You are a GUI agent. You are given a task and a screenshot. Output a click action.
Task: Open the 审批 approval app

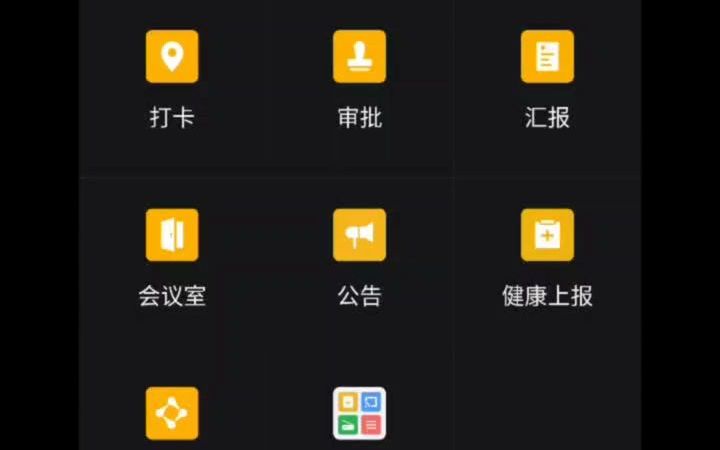click(359, 57)
